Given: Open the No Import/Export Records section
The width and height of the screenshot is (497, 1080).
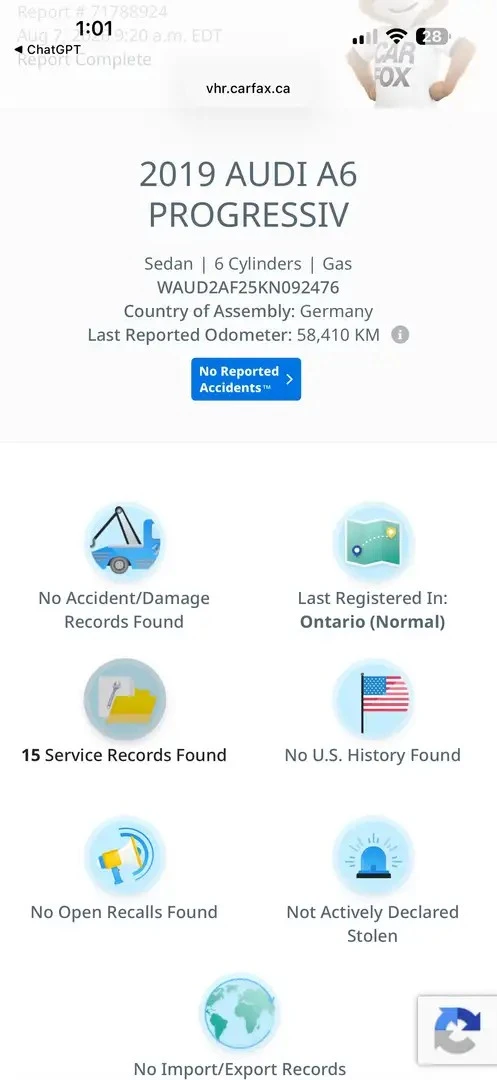Looking at the screenshot, I should (x=240, y=1026).
